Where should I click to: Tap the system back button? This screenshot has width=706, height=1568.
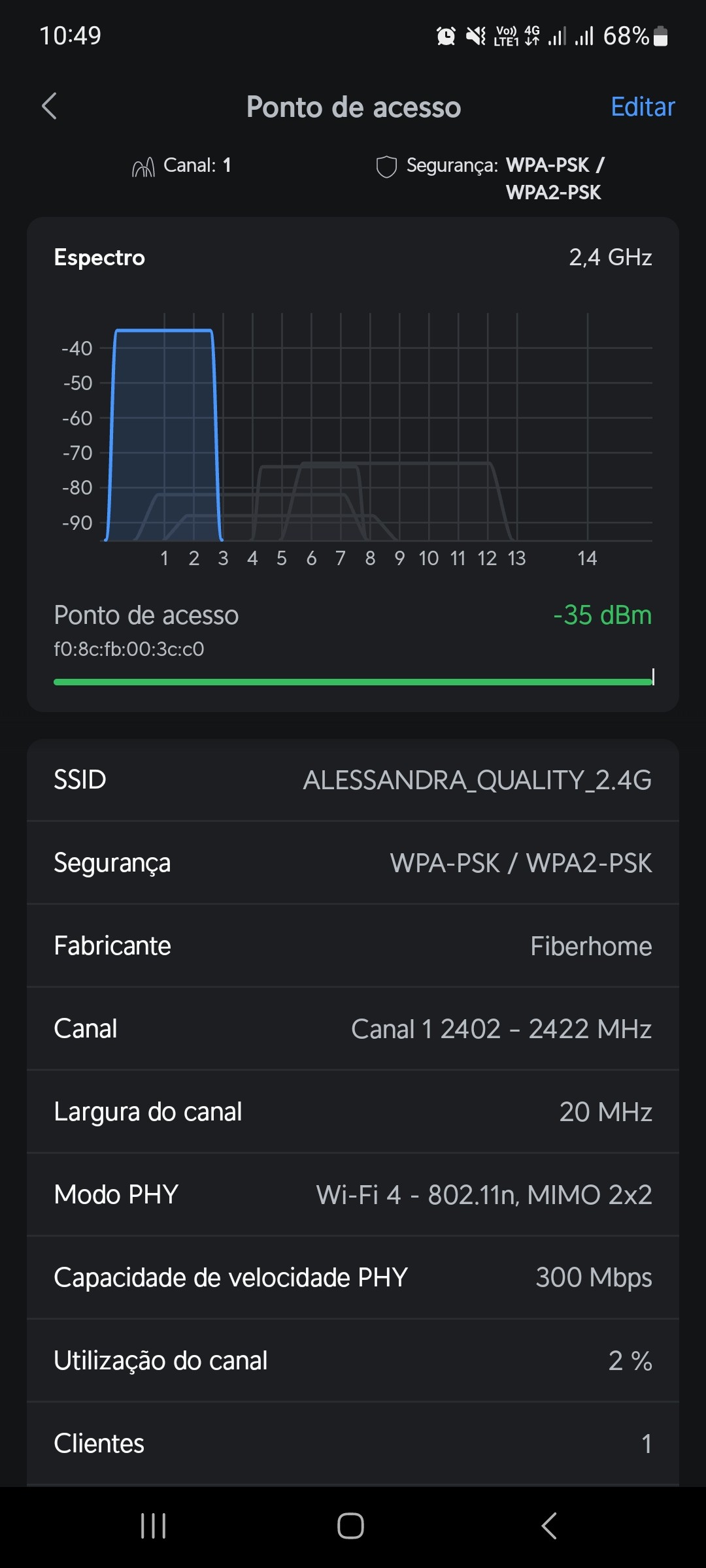click(x=549, y=1526)
